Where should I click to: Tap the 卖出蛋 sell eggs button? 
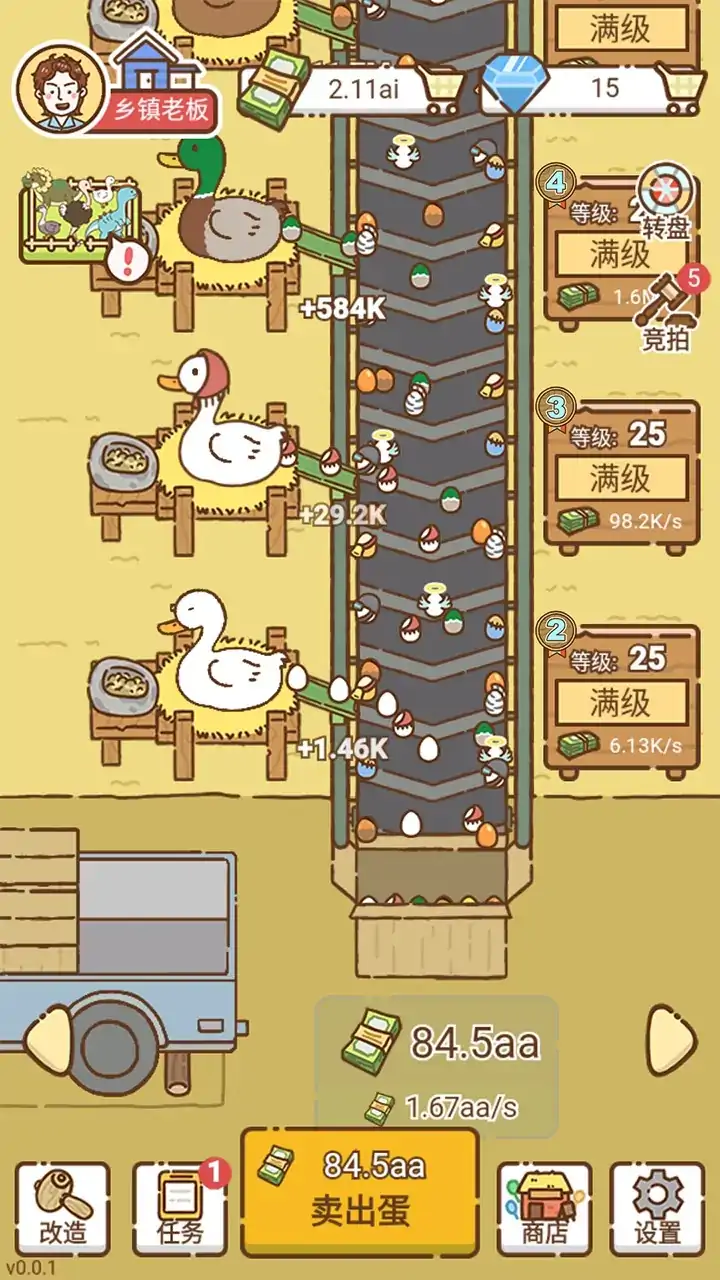[360, 1190]
